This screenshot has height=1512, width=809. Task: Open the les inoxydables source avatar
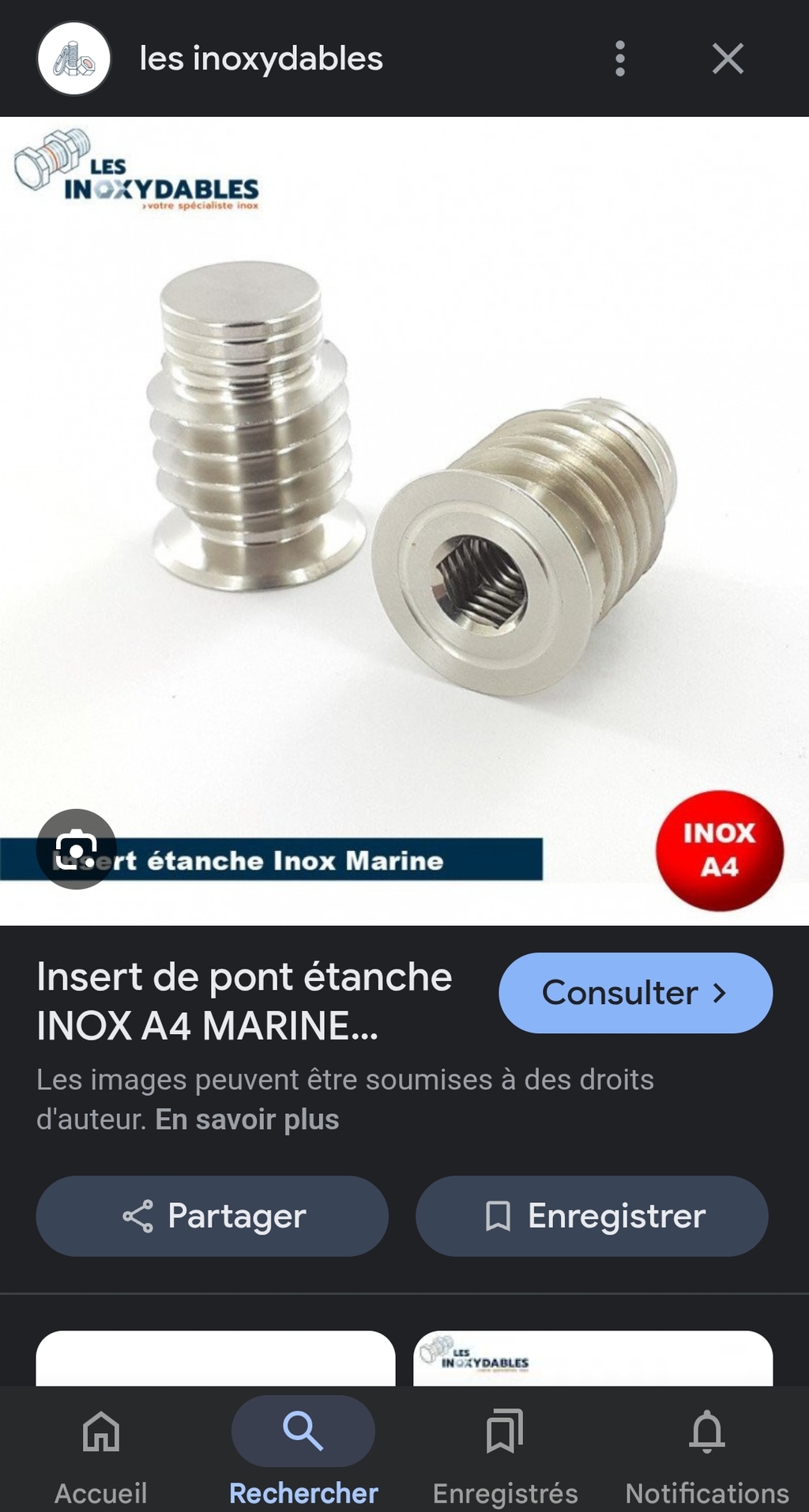74,58
